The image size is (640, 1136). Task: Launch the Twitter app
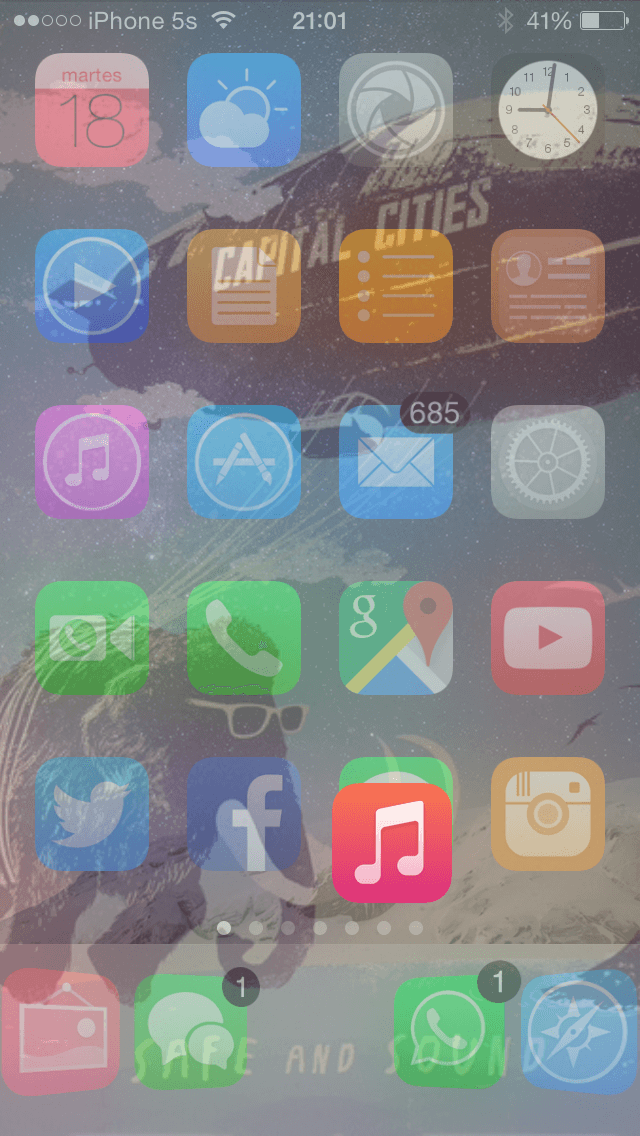[x=92, y=814]
